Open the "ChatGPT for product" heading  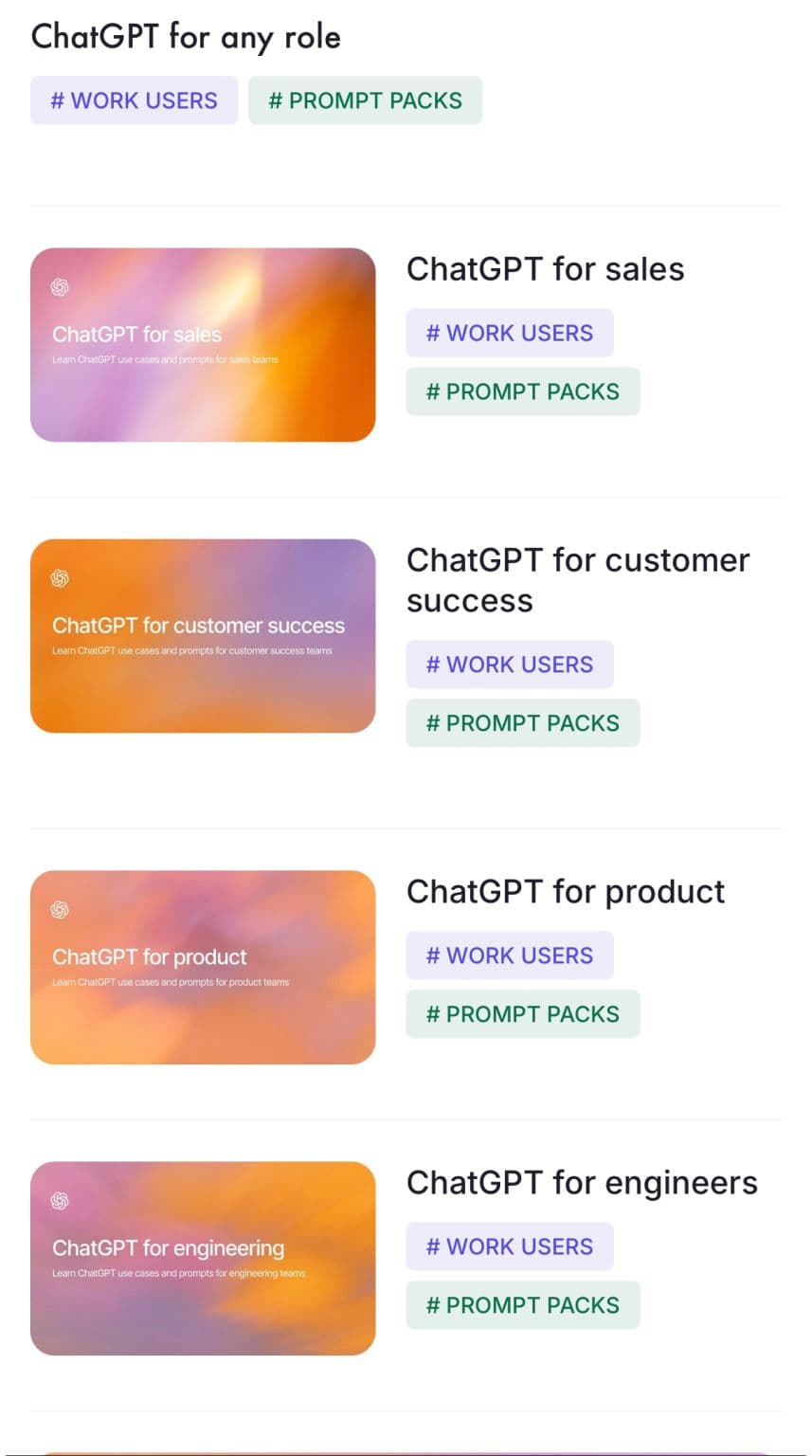[x=566, y=891]
